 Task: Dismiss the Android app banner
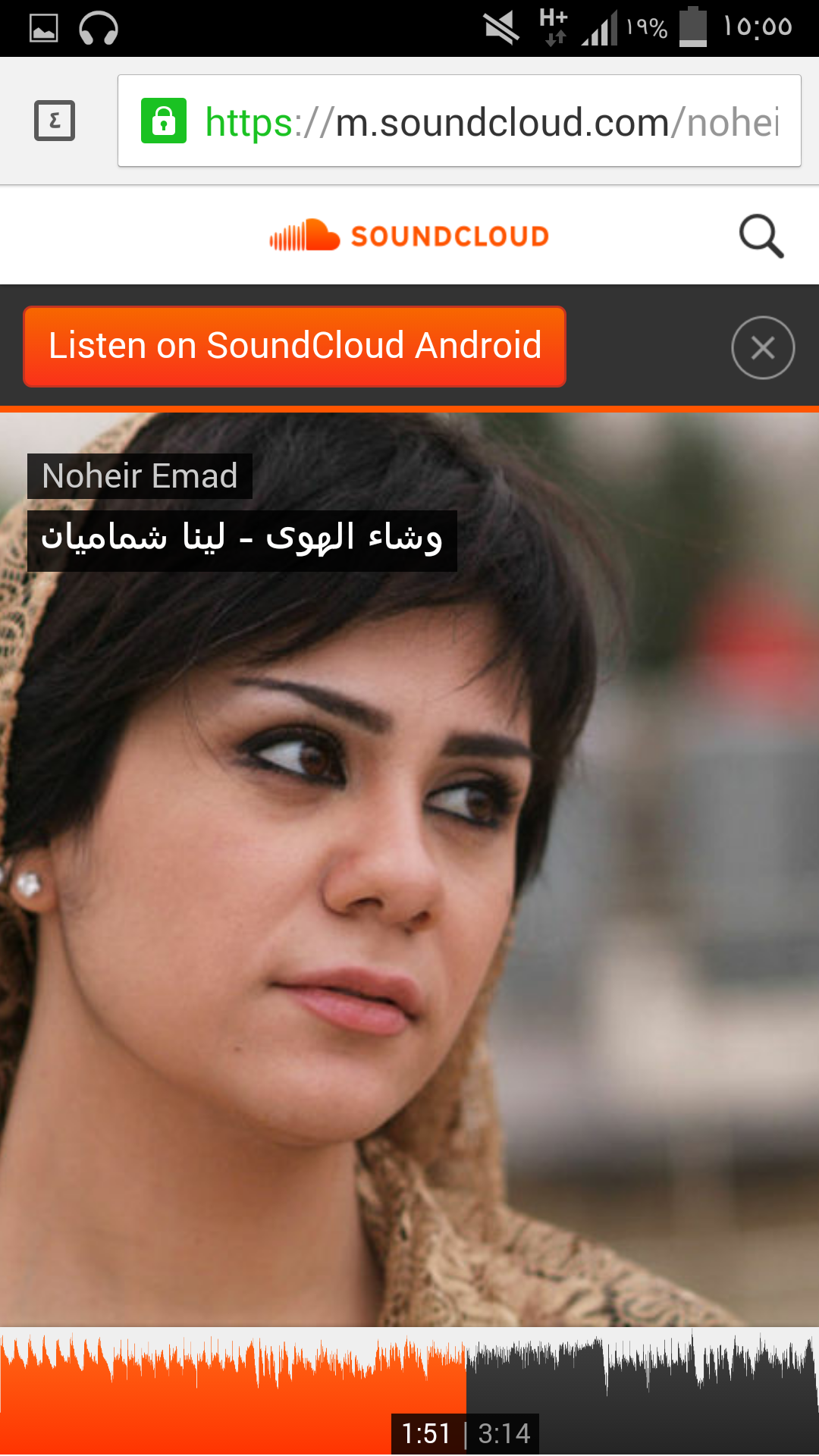pyautogui.click(x=763, y=347)
